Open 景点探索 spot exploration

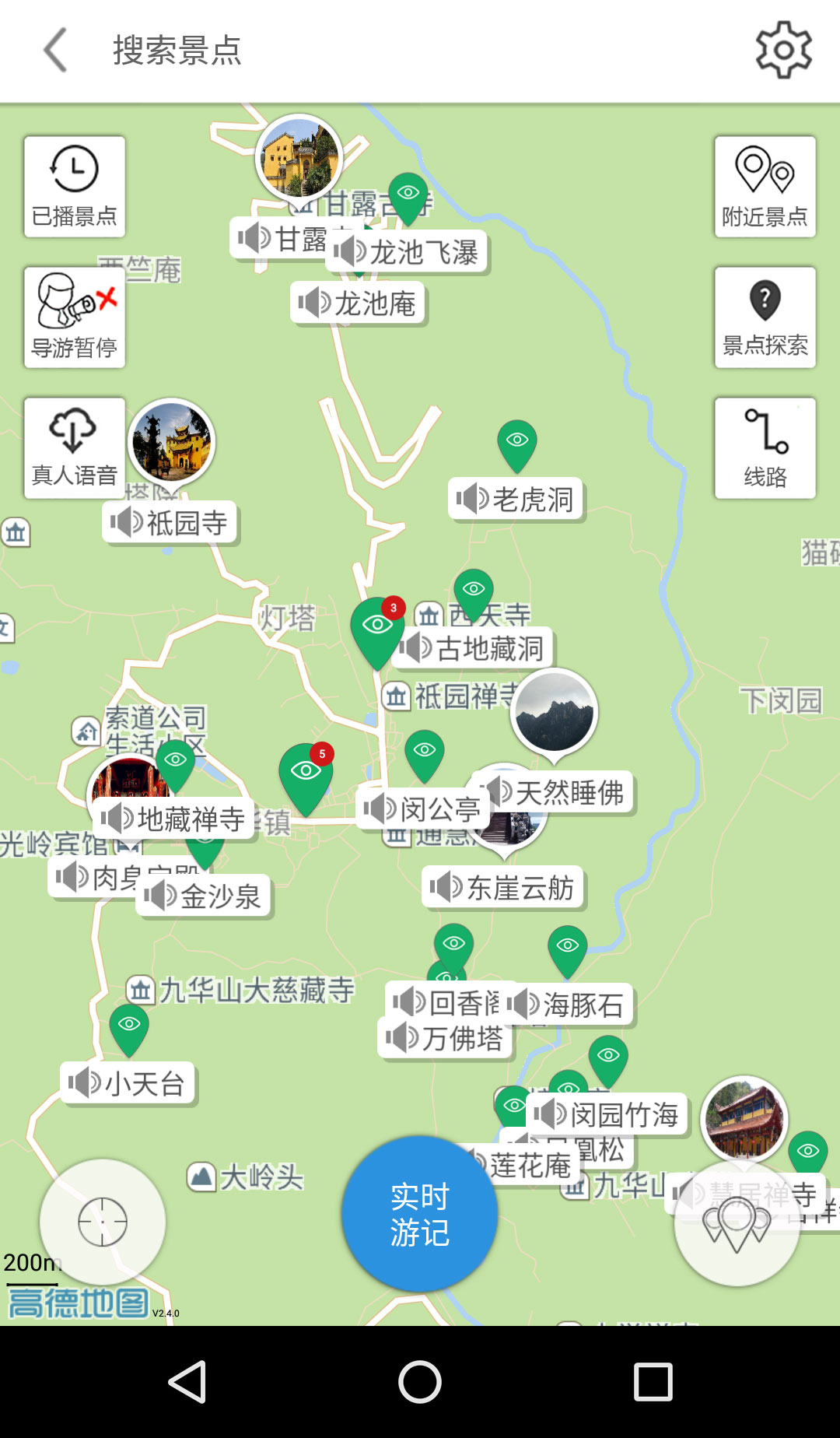click(765, 316)
